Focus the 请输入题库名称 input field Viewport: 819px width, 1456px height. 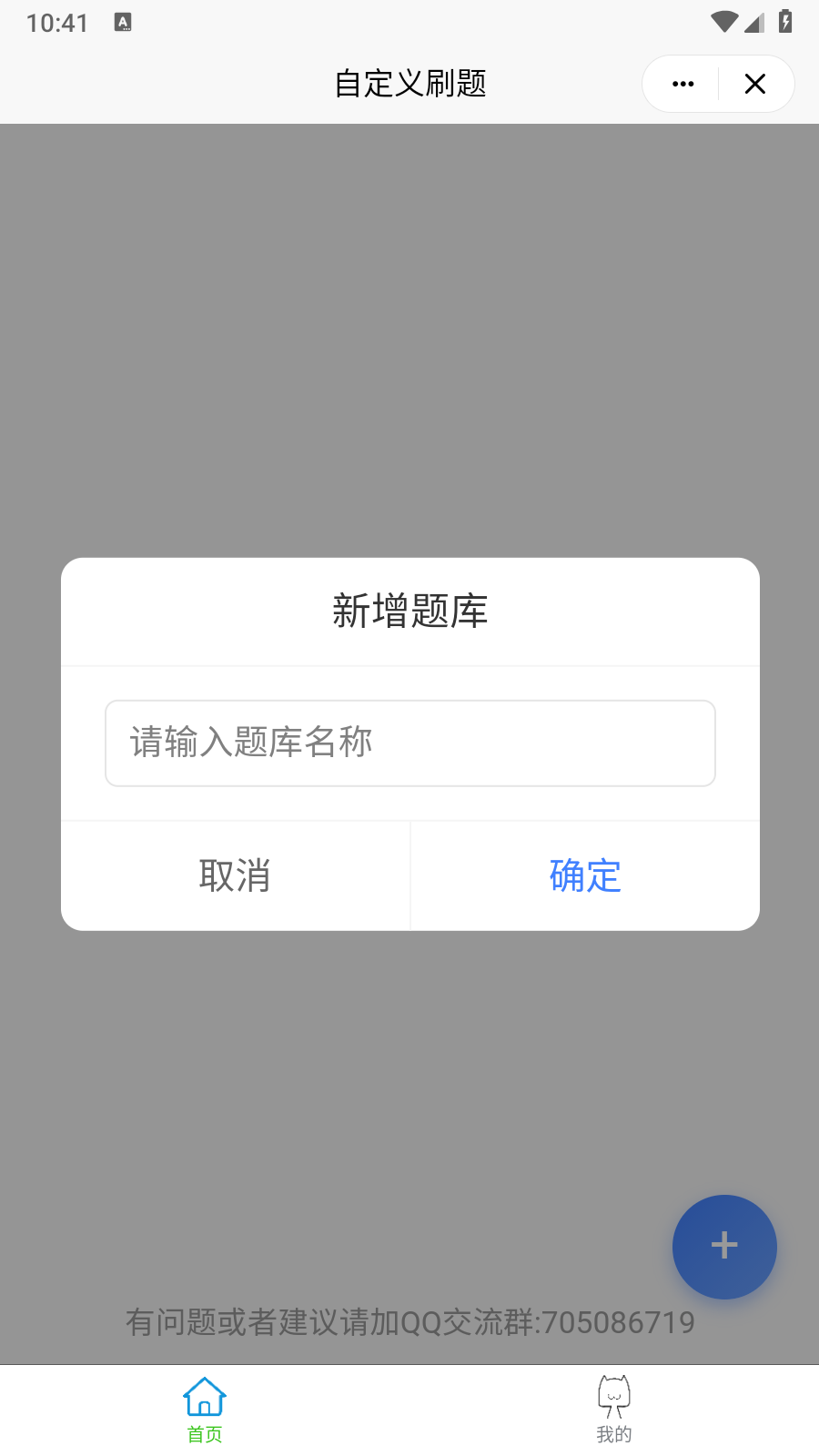coord(409,743)
